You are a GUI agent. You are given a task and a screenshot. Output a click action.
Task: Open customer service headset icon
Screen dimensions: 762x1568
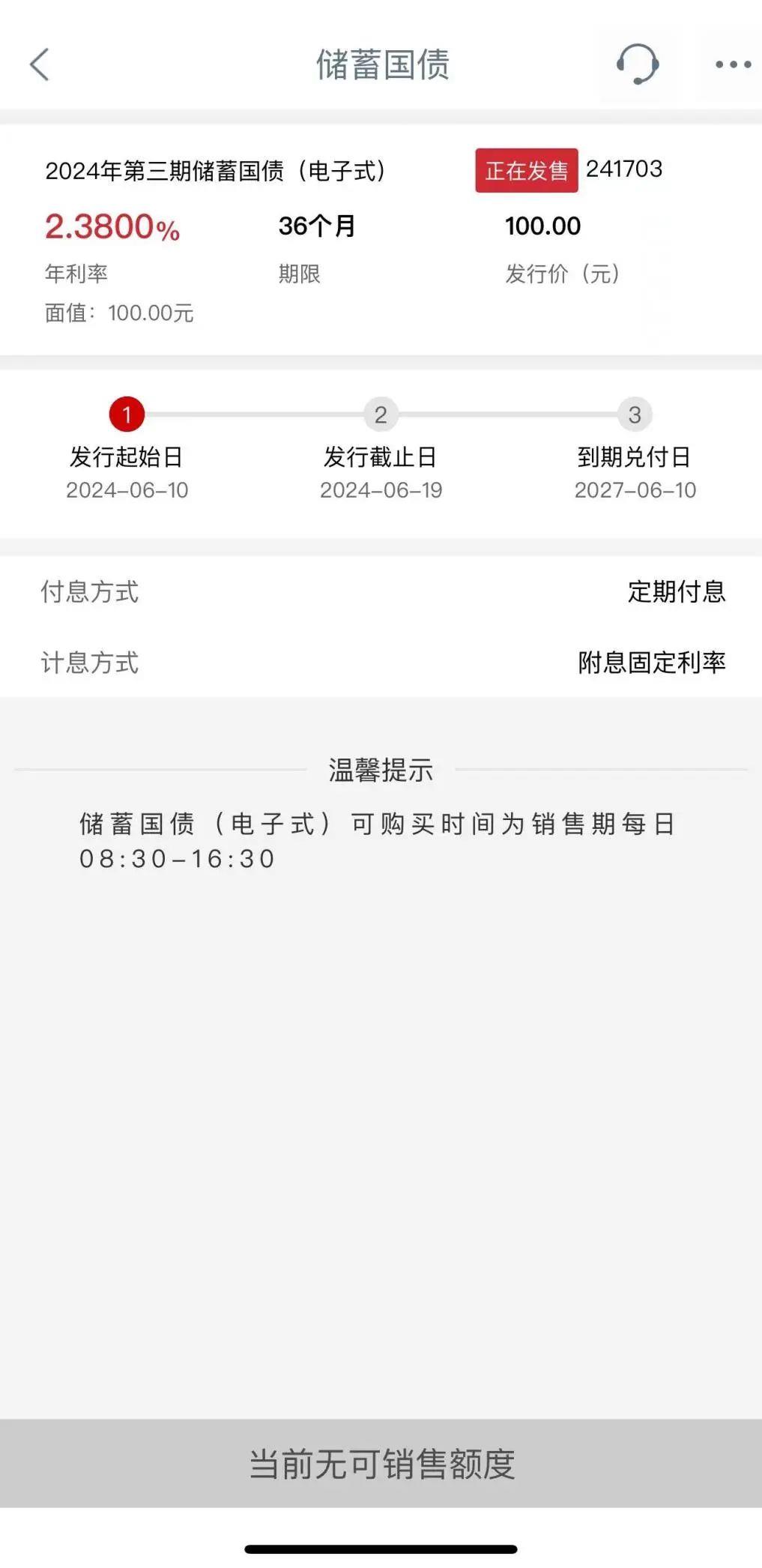pyautogui.click(x=638, y=64)
